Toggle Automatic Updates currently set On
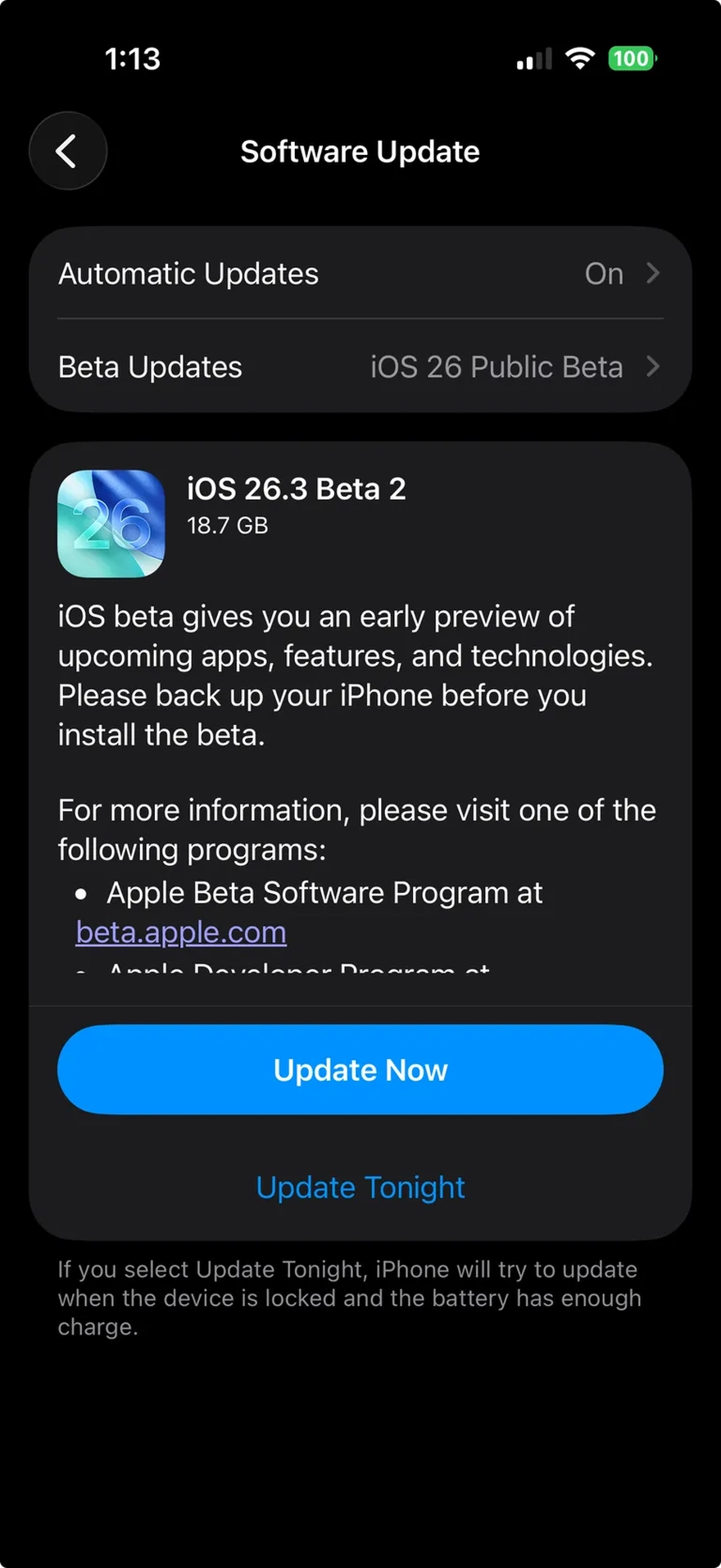The height and width of the screenshot is (1568, 721). tap(603, 274)
